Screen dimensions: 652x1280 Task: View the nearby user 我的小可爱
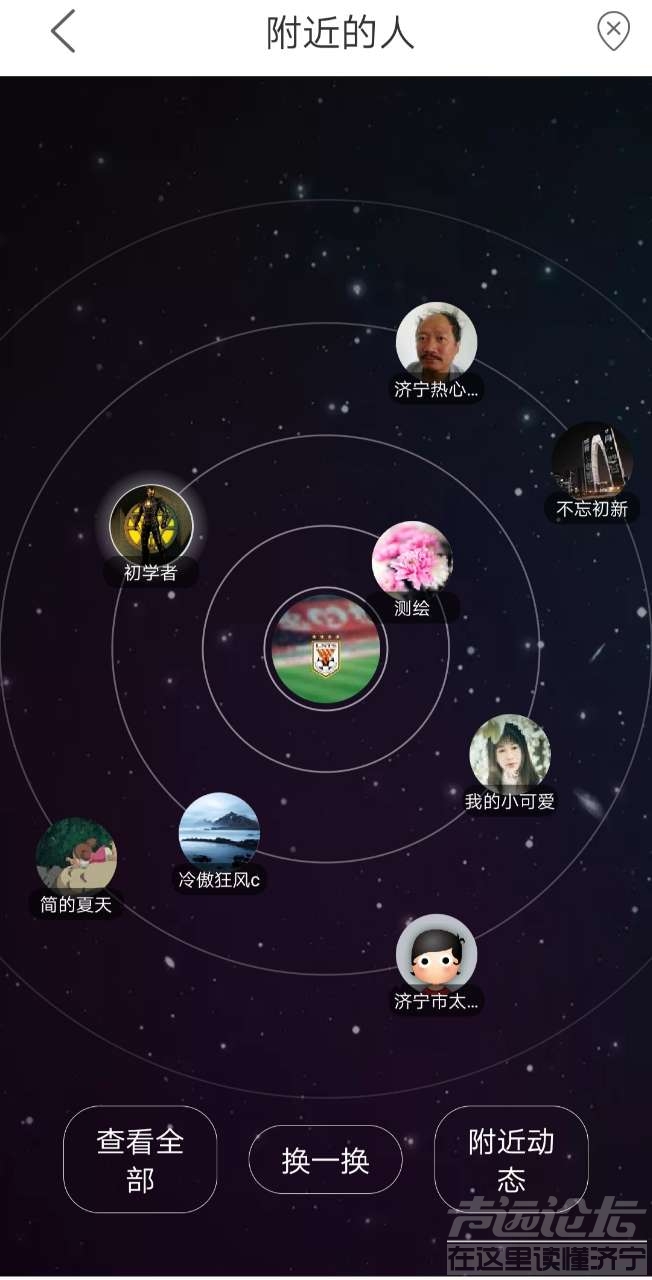click(x=510, y=754)
